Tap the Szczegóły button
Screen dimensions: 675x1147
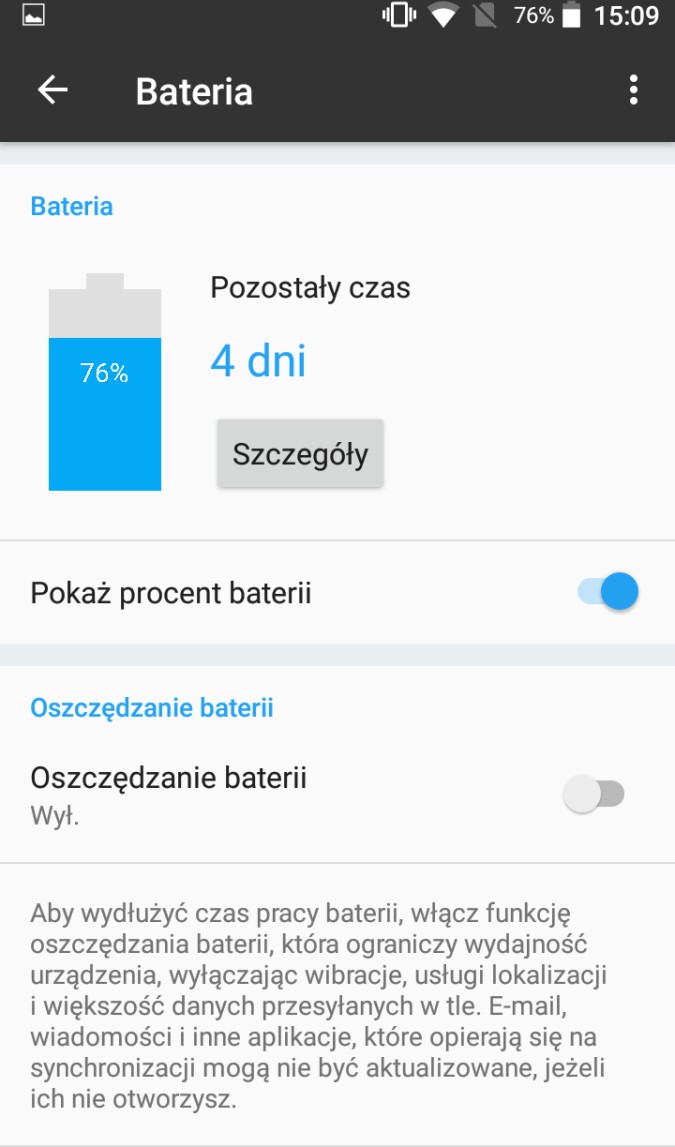(300, 454)
